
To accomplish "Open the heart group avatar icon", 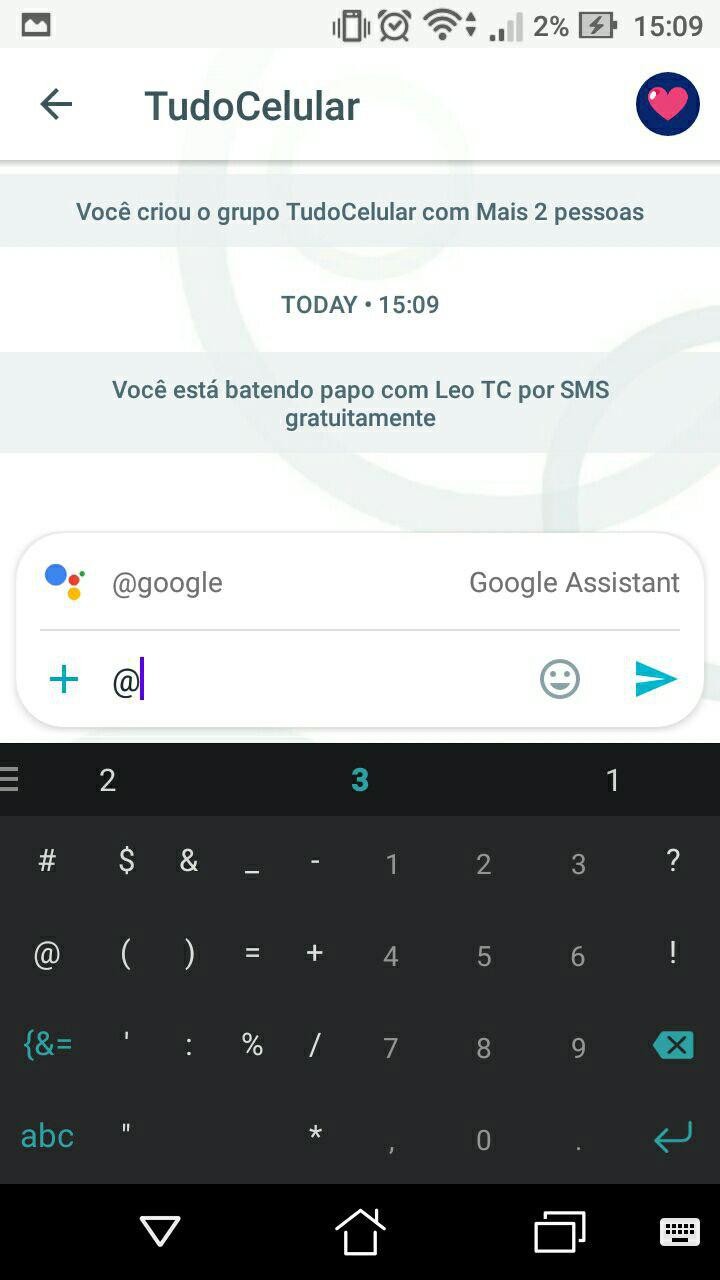I will point(668,104).
